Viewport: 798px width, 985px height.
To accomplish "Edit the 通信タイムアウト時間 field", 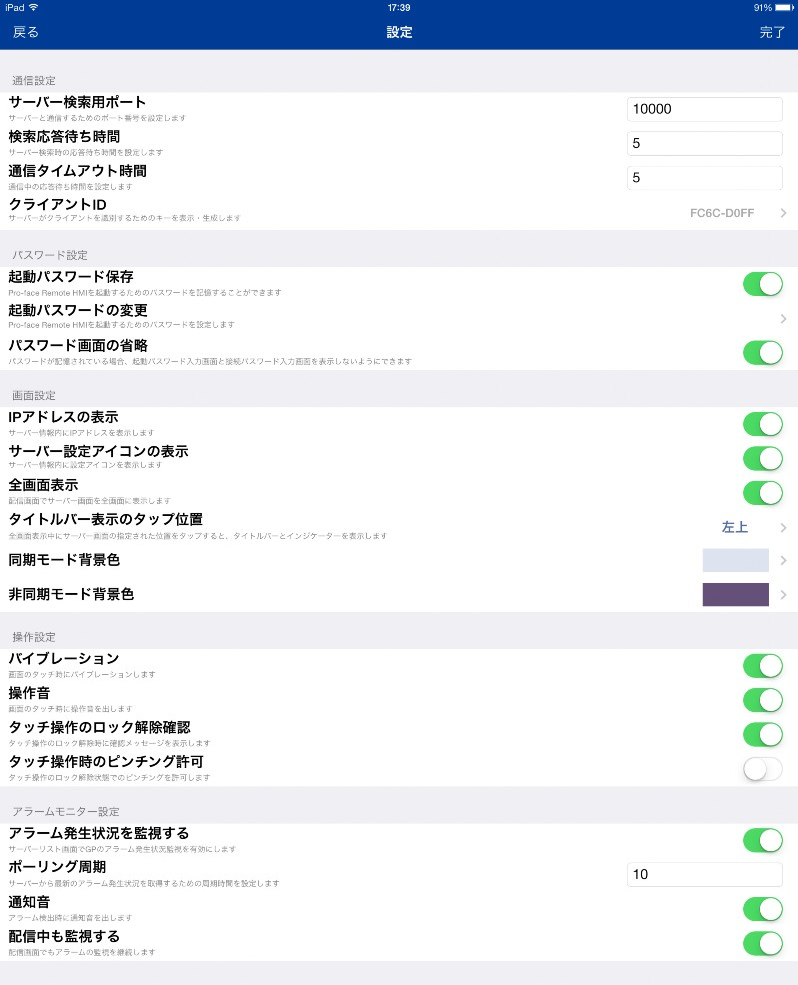I will point(704,177).
